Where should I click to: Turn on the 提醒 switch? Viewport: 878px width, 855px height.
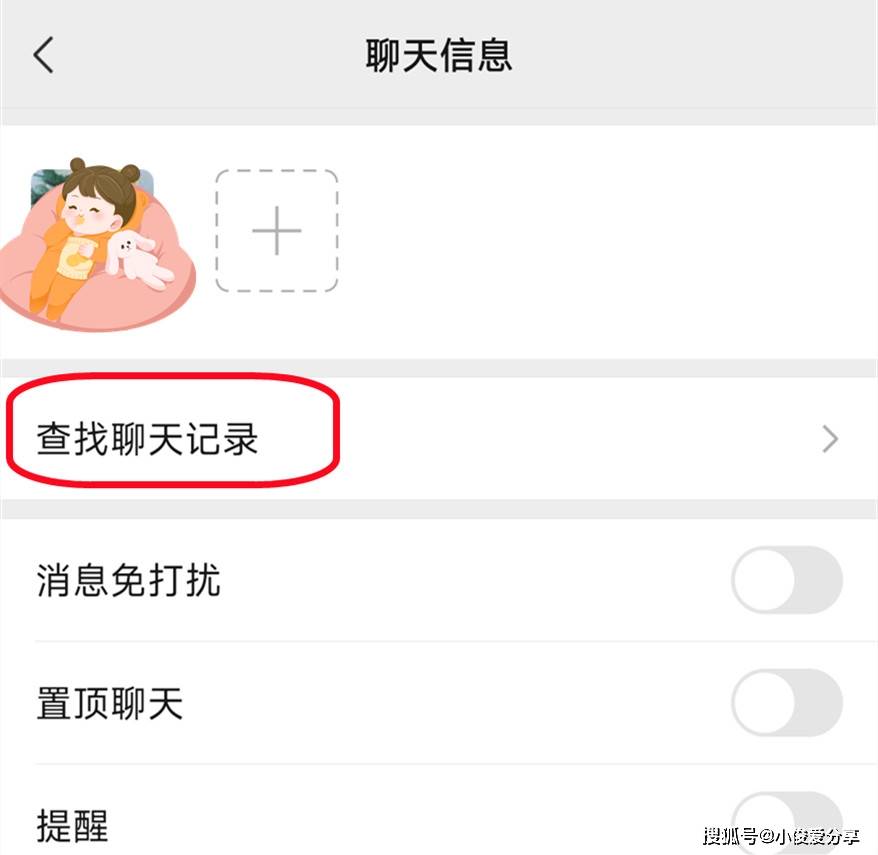(x=786, y=820)
